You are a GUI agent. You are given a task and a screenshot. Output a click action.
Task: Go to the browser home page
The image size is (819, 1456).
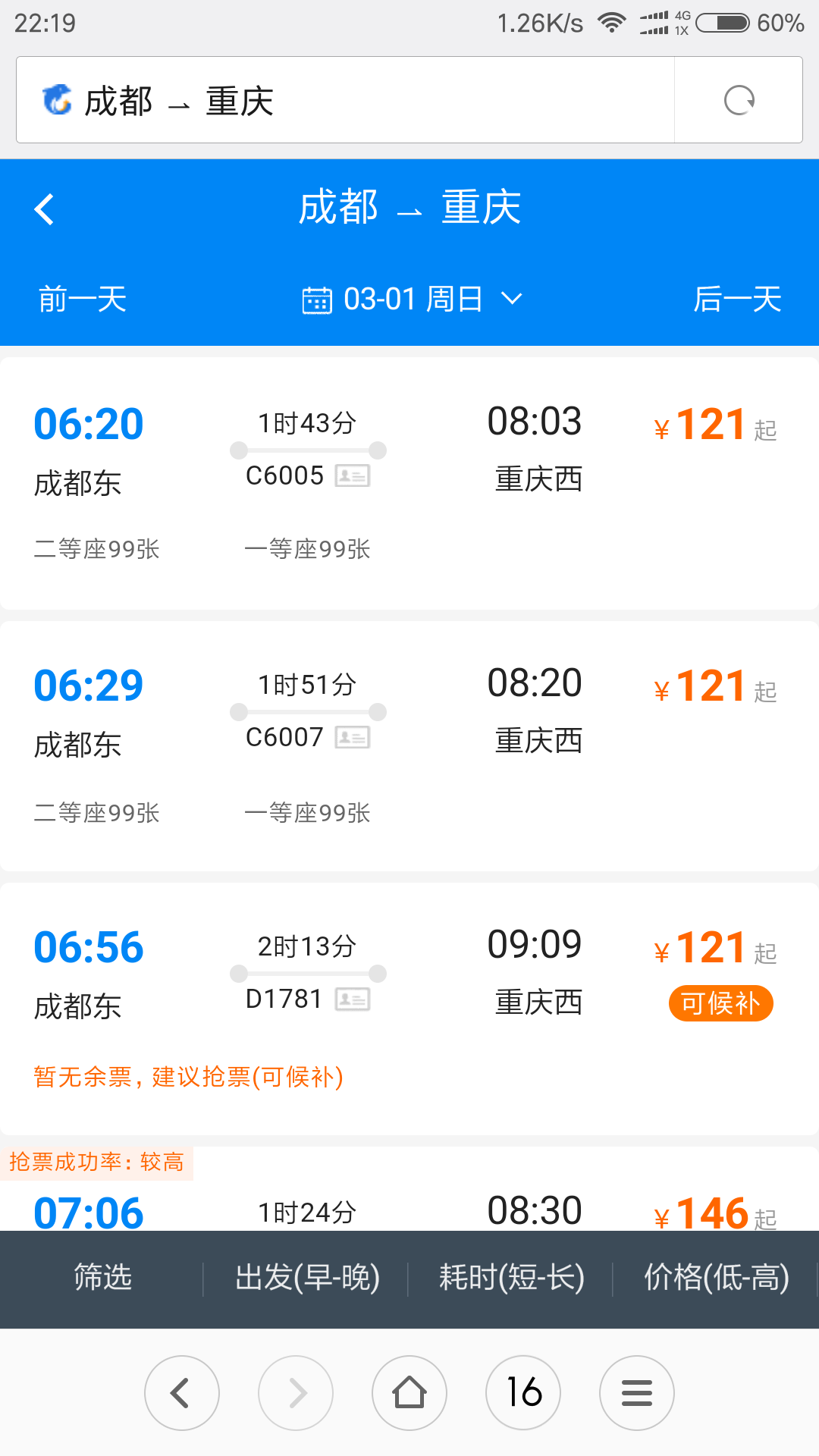(409, 1393)
